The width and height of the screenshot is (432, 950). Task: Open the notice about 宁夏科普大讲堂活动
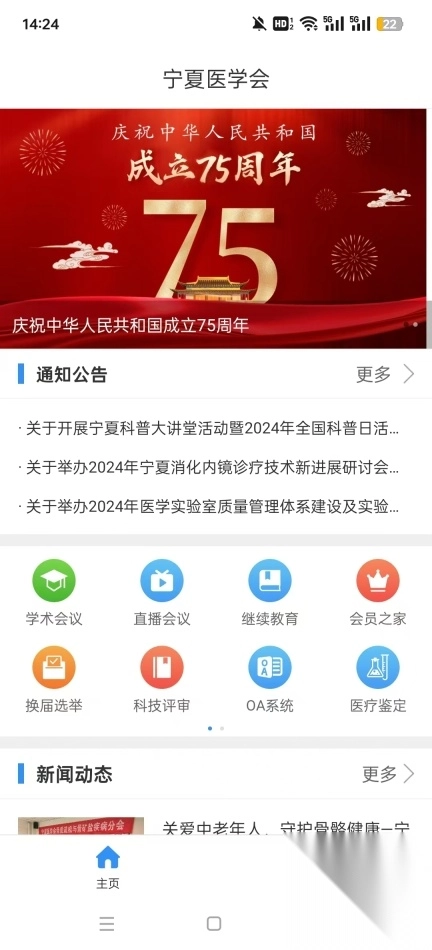click(x=209, y=430)
